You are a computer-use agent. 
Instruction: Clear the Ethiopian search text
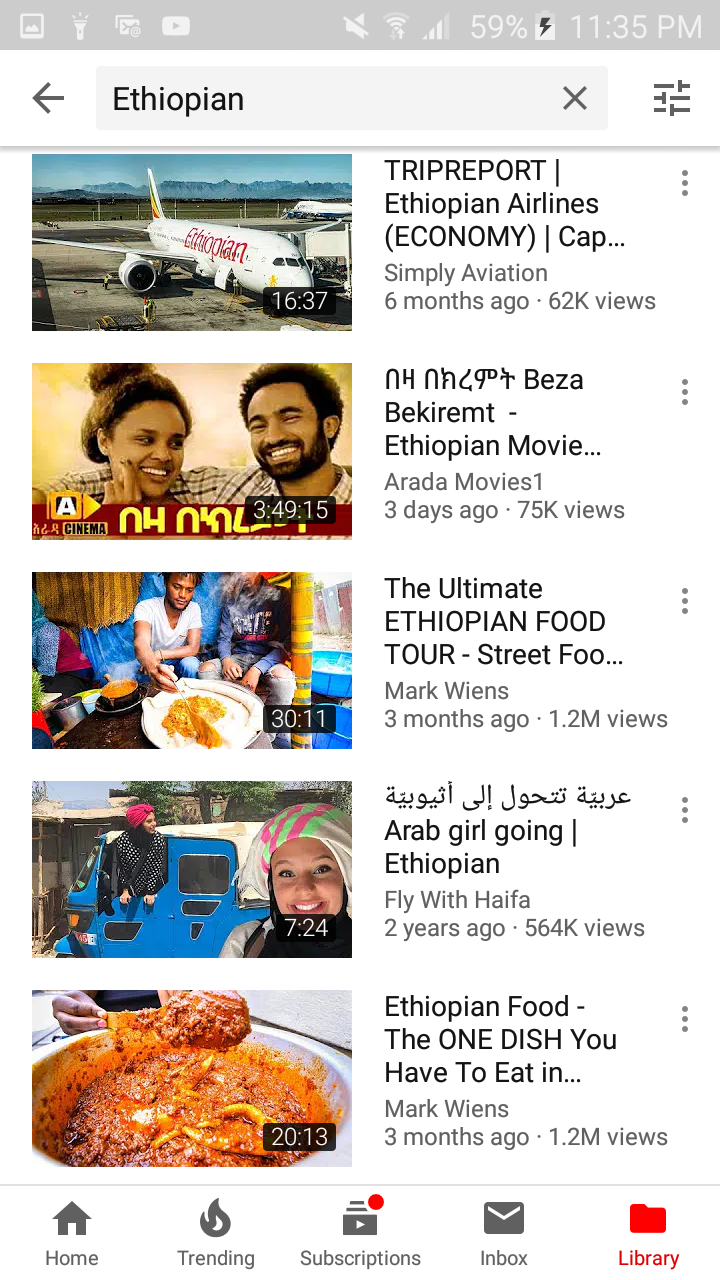tap(574, 98)
